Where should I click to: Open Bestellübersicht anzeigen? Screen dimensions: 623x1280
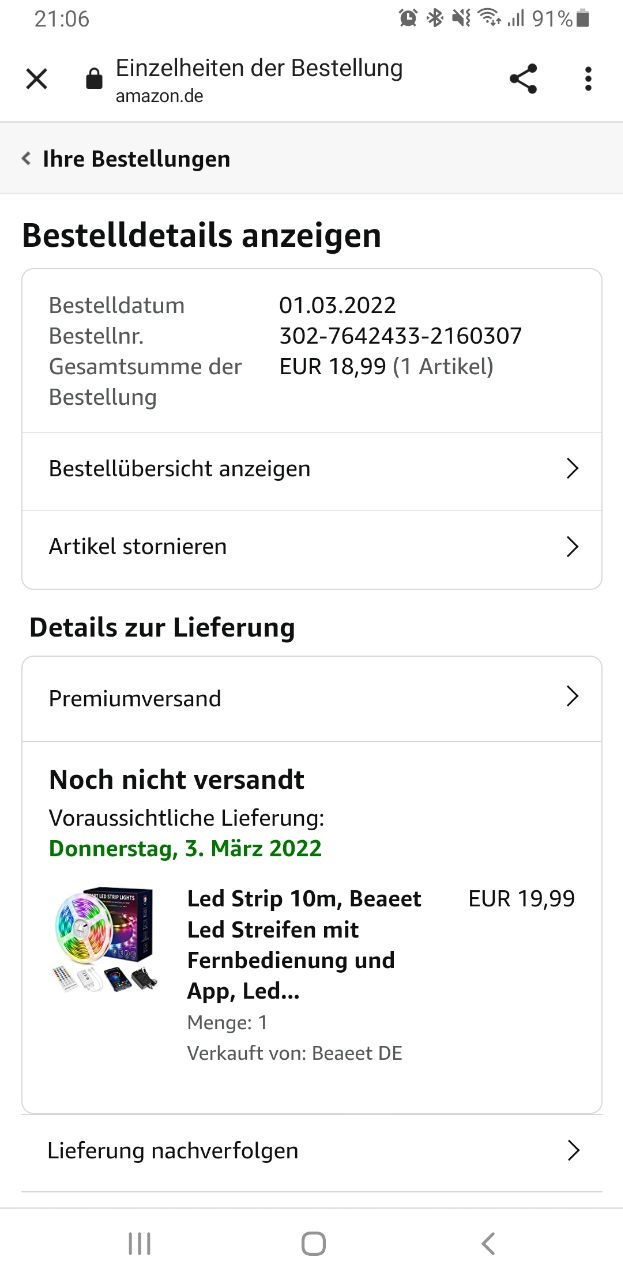pyautogui.click(x=312, y=469)
